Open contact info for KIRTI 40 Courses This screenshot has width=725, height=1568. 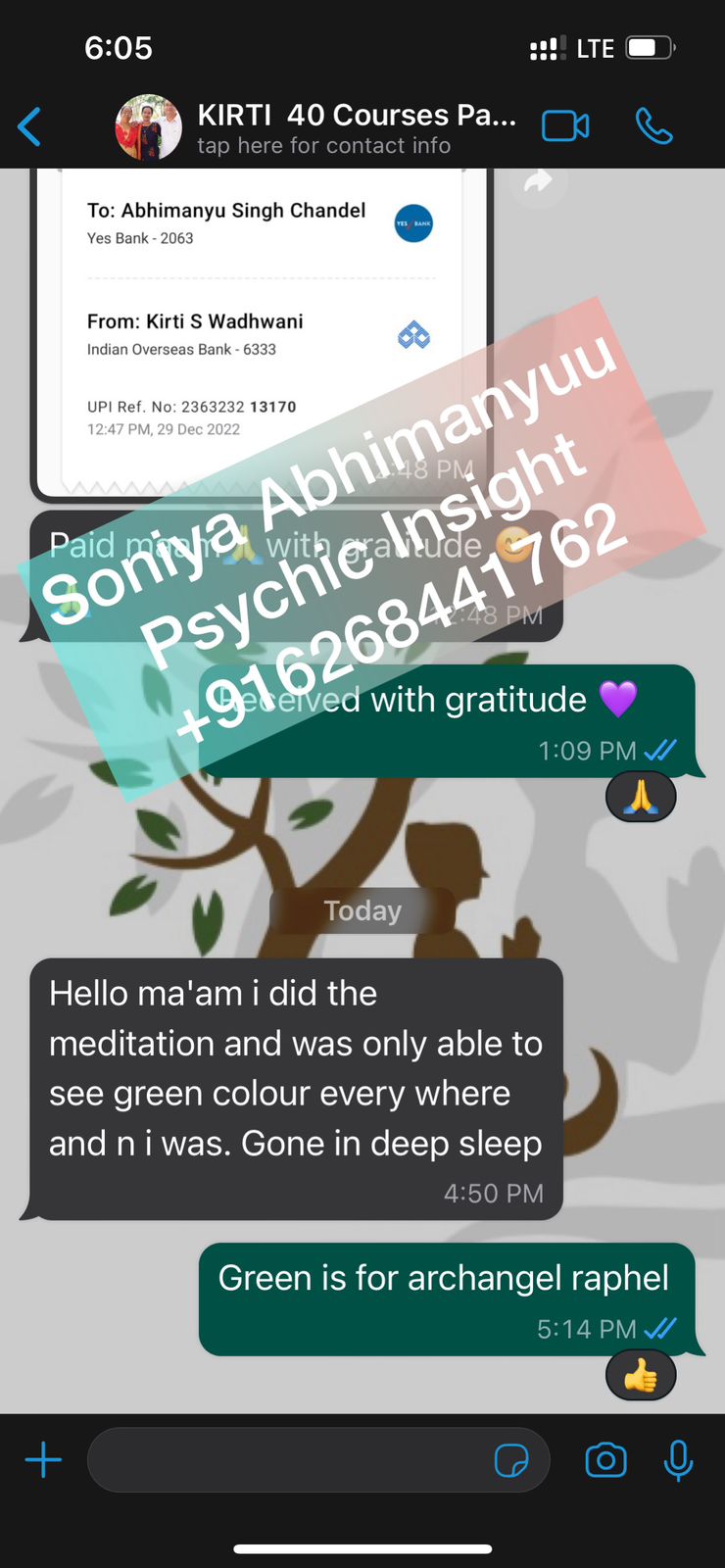[x=356, y=127]
